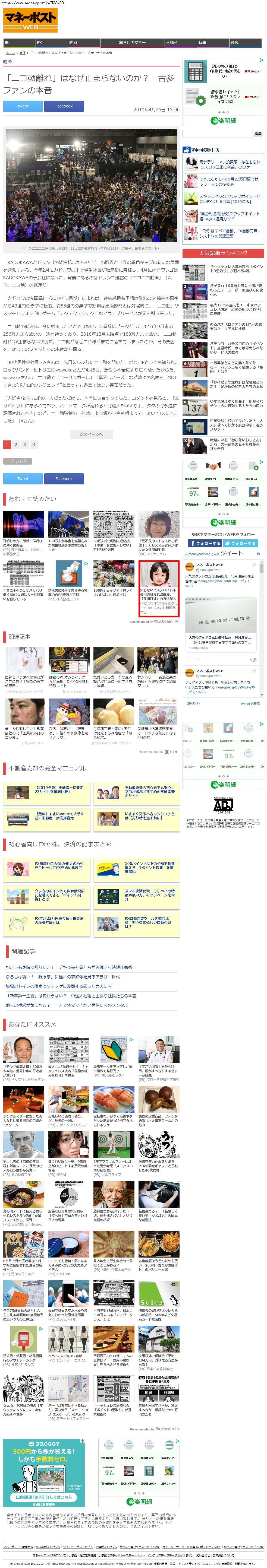
Task: Tap the トレンド tag
Action: (17, 461)
